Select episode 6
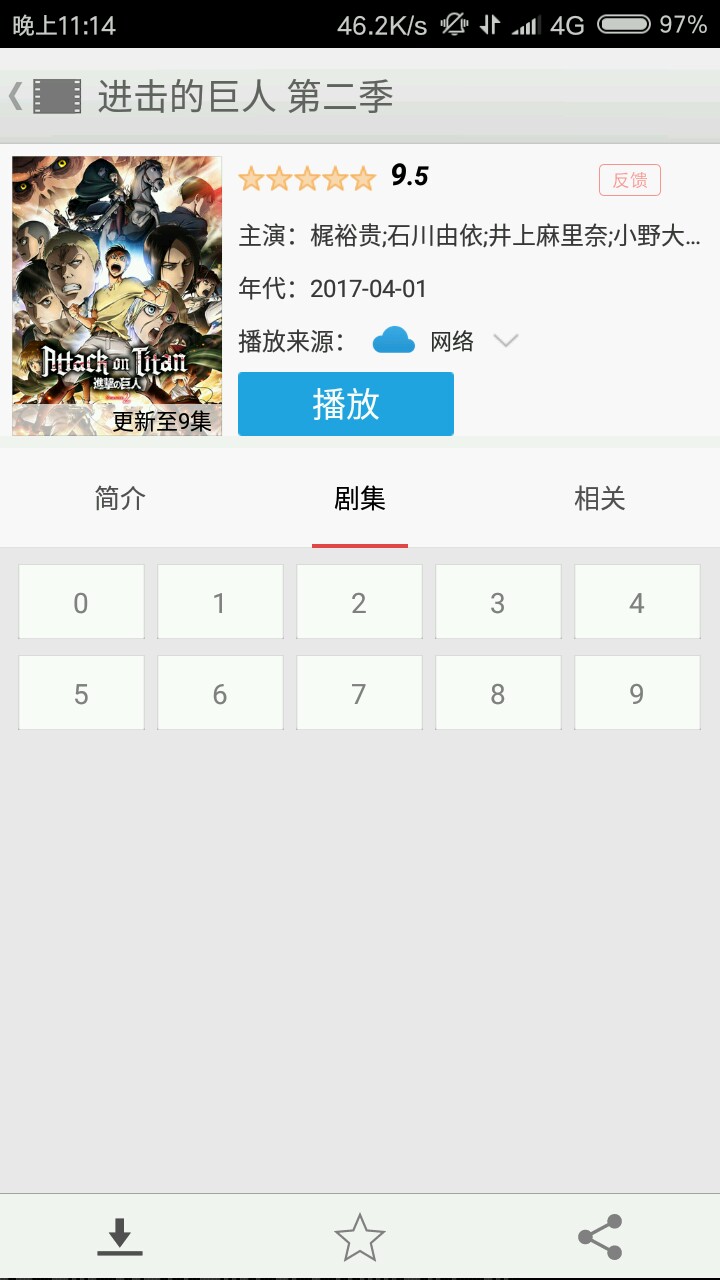The width and height of the screenshot is (720, 1280). click(220, 693)
